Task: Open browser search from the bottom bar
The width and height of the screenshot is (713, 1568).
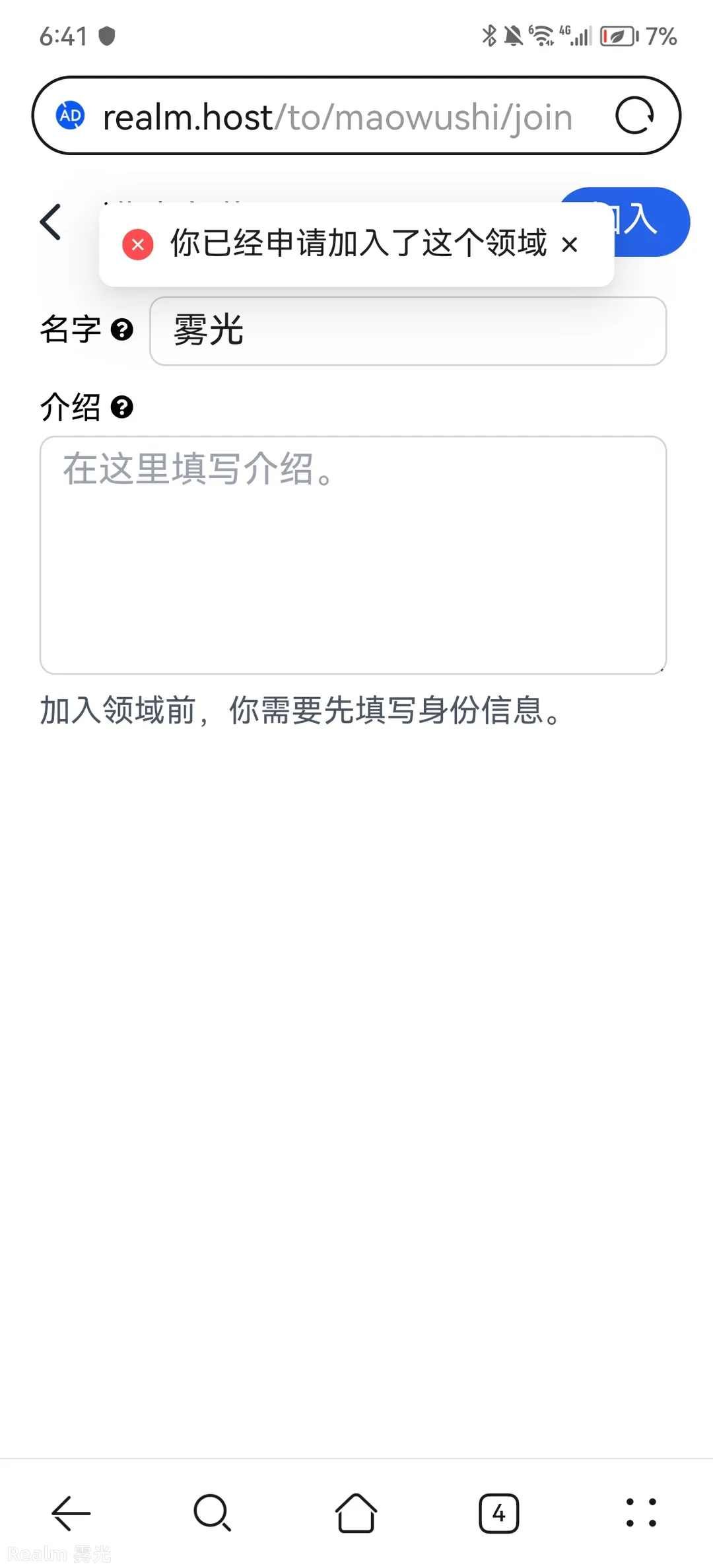Action: [x=213, y=1512]
